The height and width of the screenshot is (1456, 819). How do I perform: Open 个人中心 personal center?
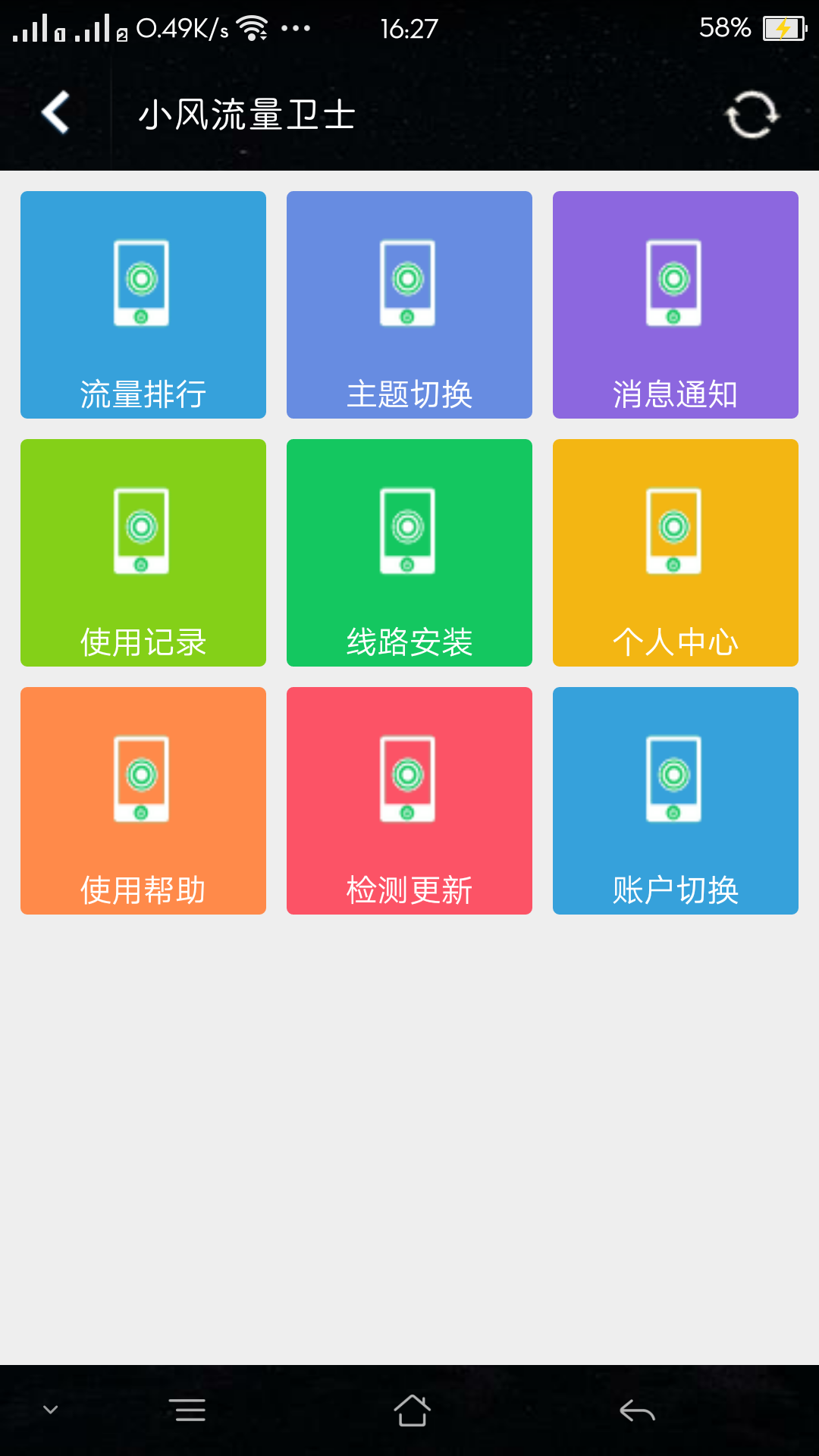pyautogui.click(x=676, y=553)
